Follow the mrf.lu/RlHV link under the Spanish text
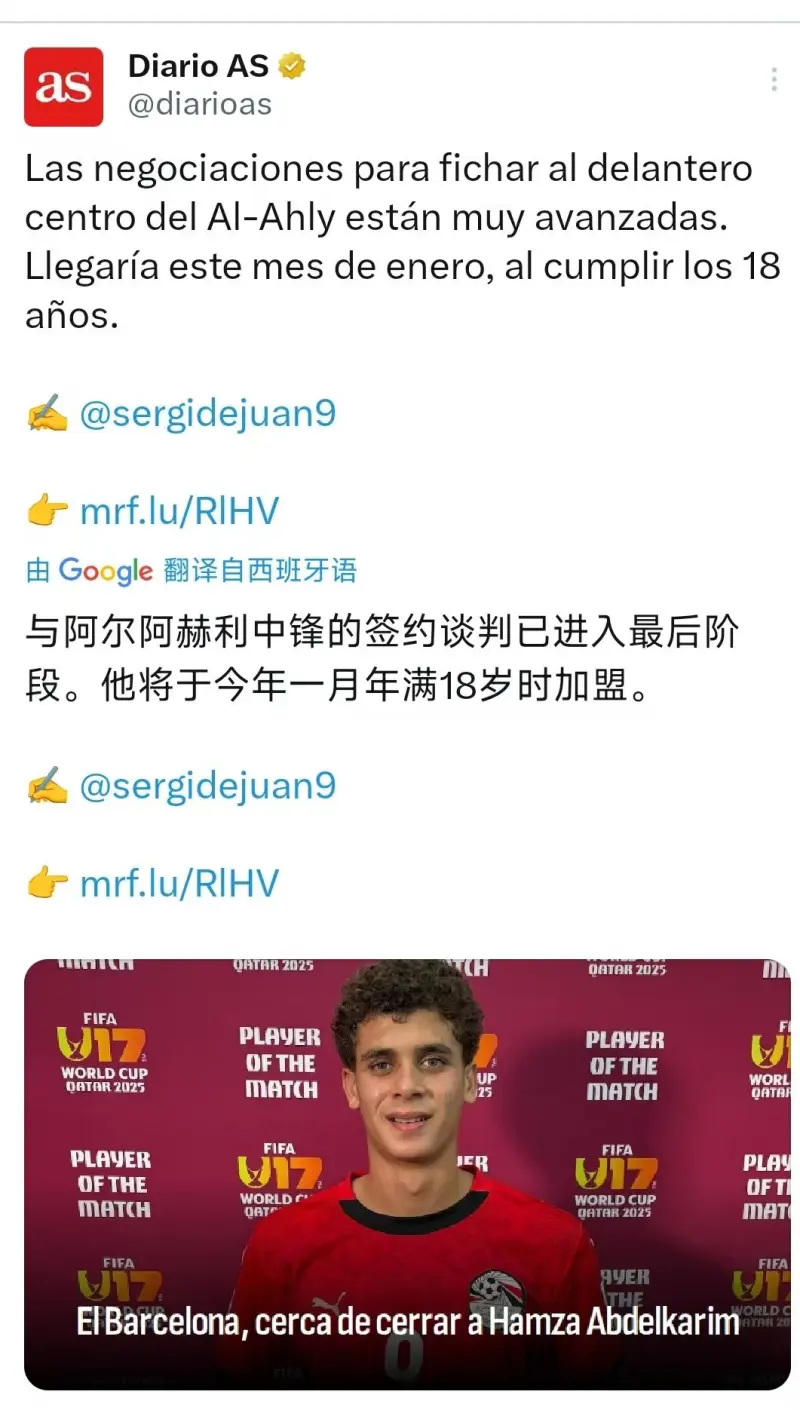 179,511
